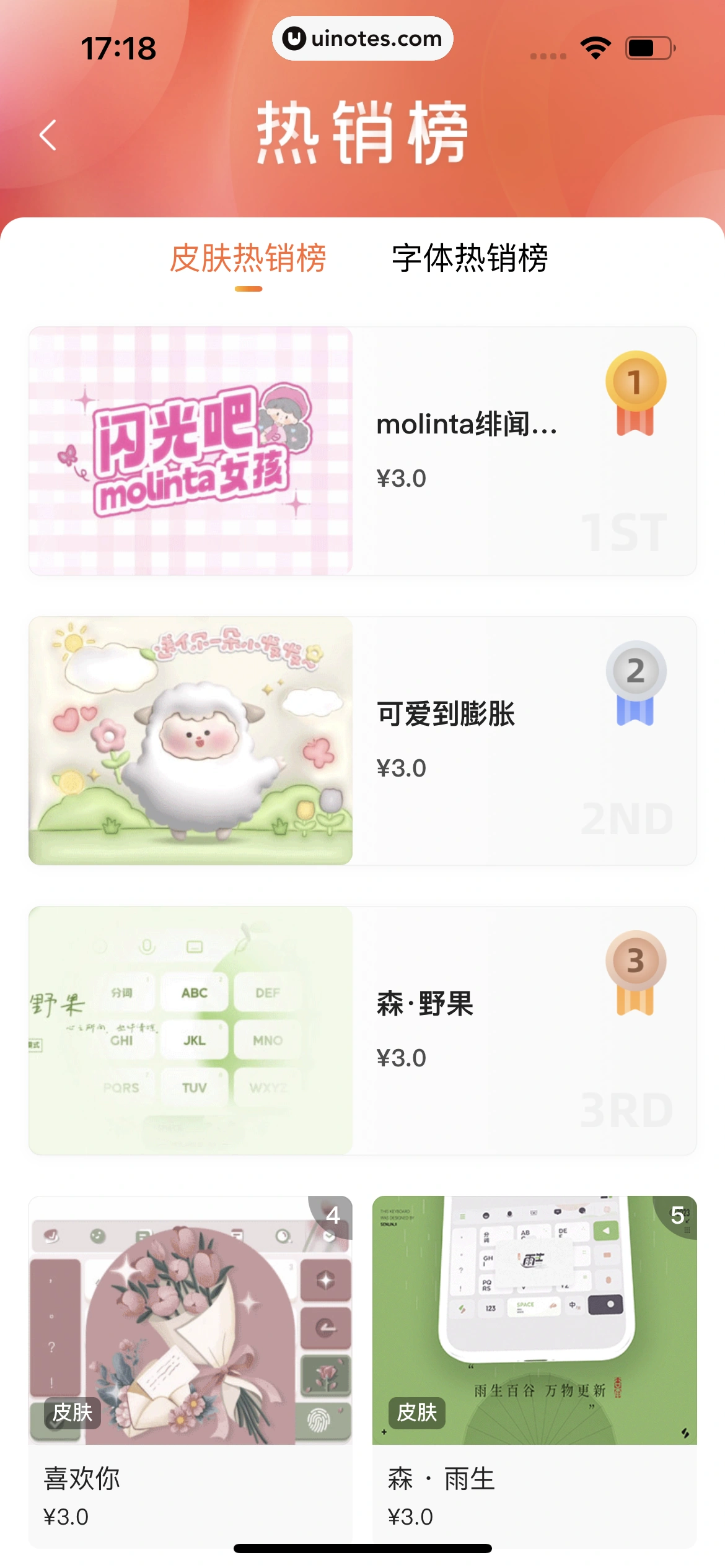Tap the back arrow at top left
This screenshot has width=725, height=1568.
pyautogui.click(x=46, y=135)
